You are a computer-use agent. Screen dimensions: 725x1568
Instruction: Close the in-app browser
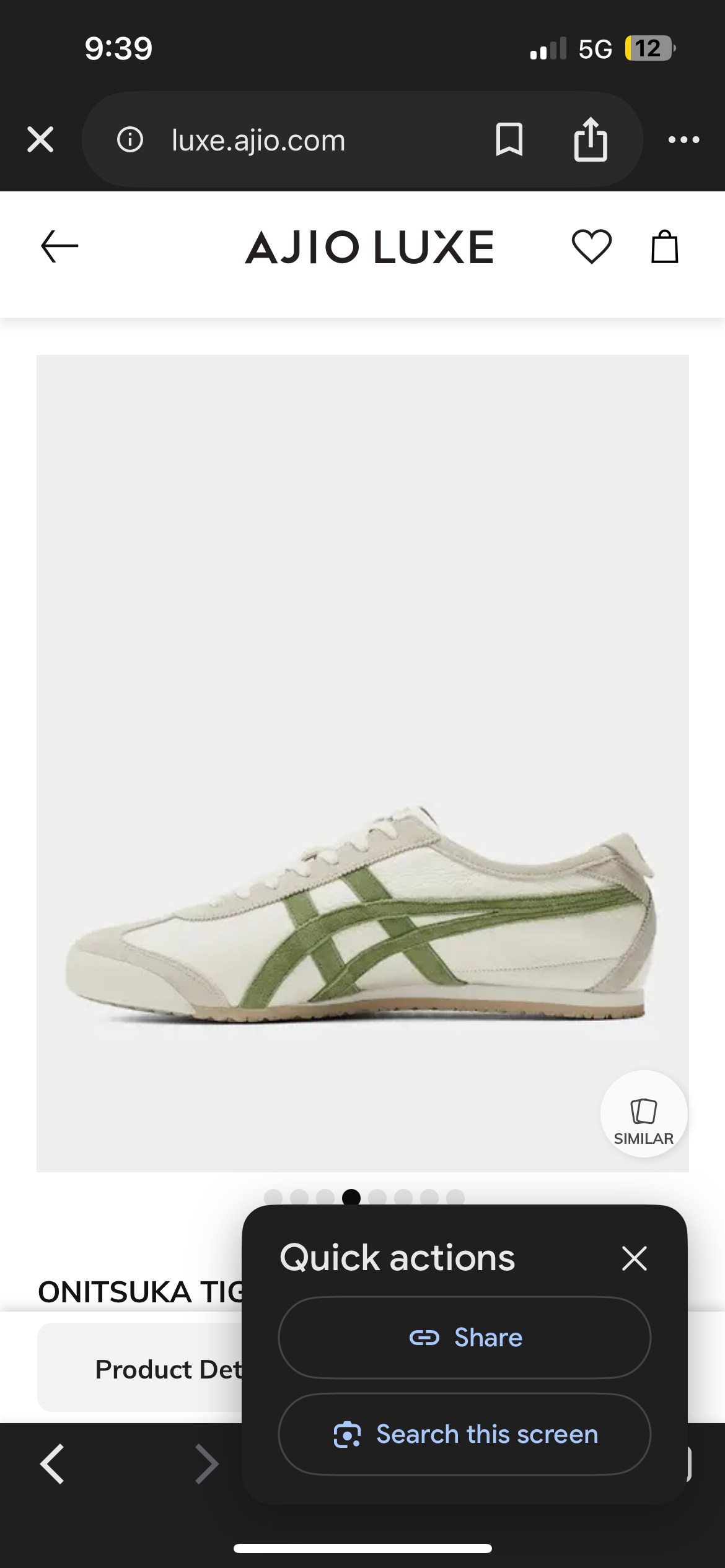point(41,140)
